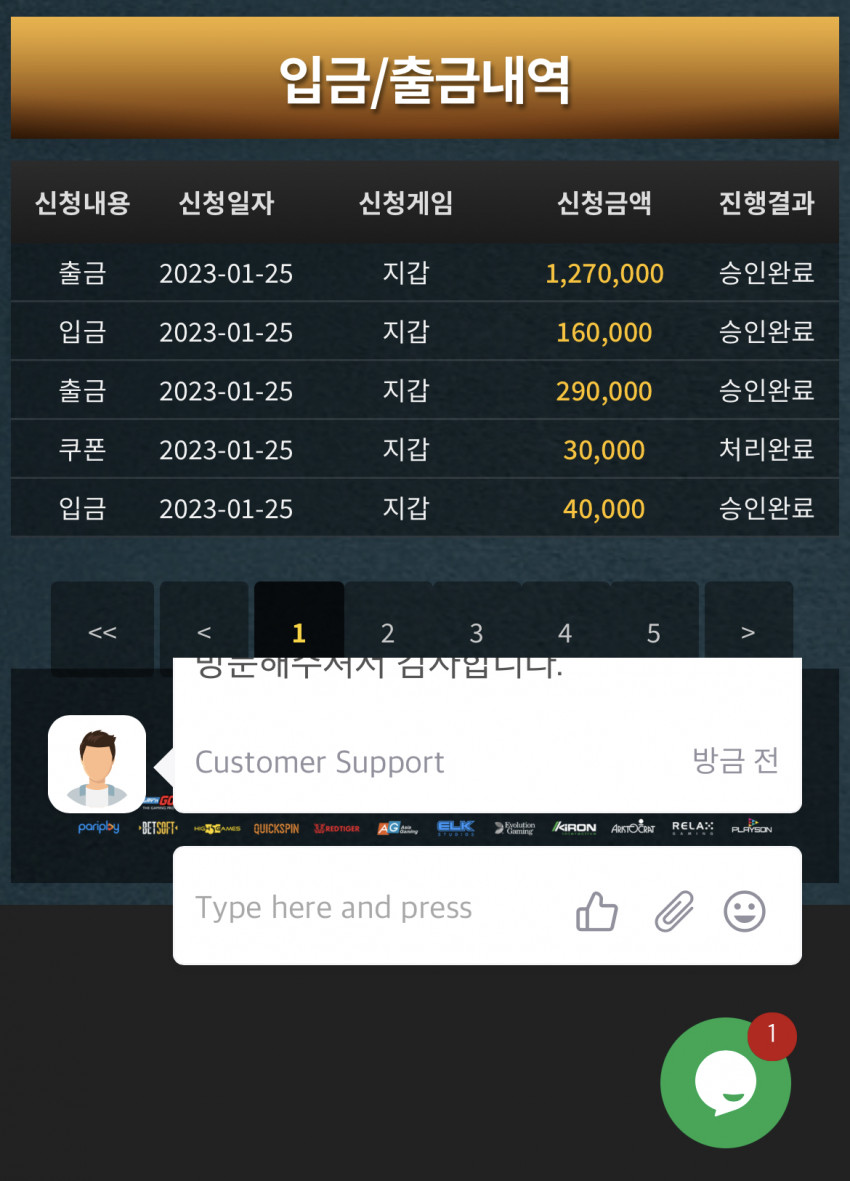Open the emoji picker in chat
Image resolution: width=850 pixels, height=1181 pixels.
tap(744, 911)
